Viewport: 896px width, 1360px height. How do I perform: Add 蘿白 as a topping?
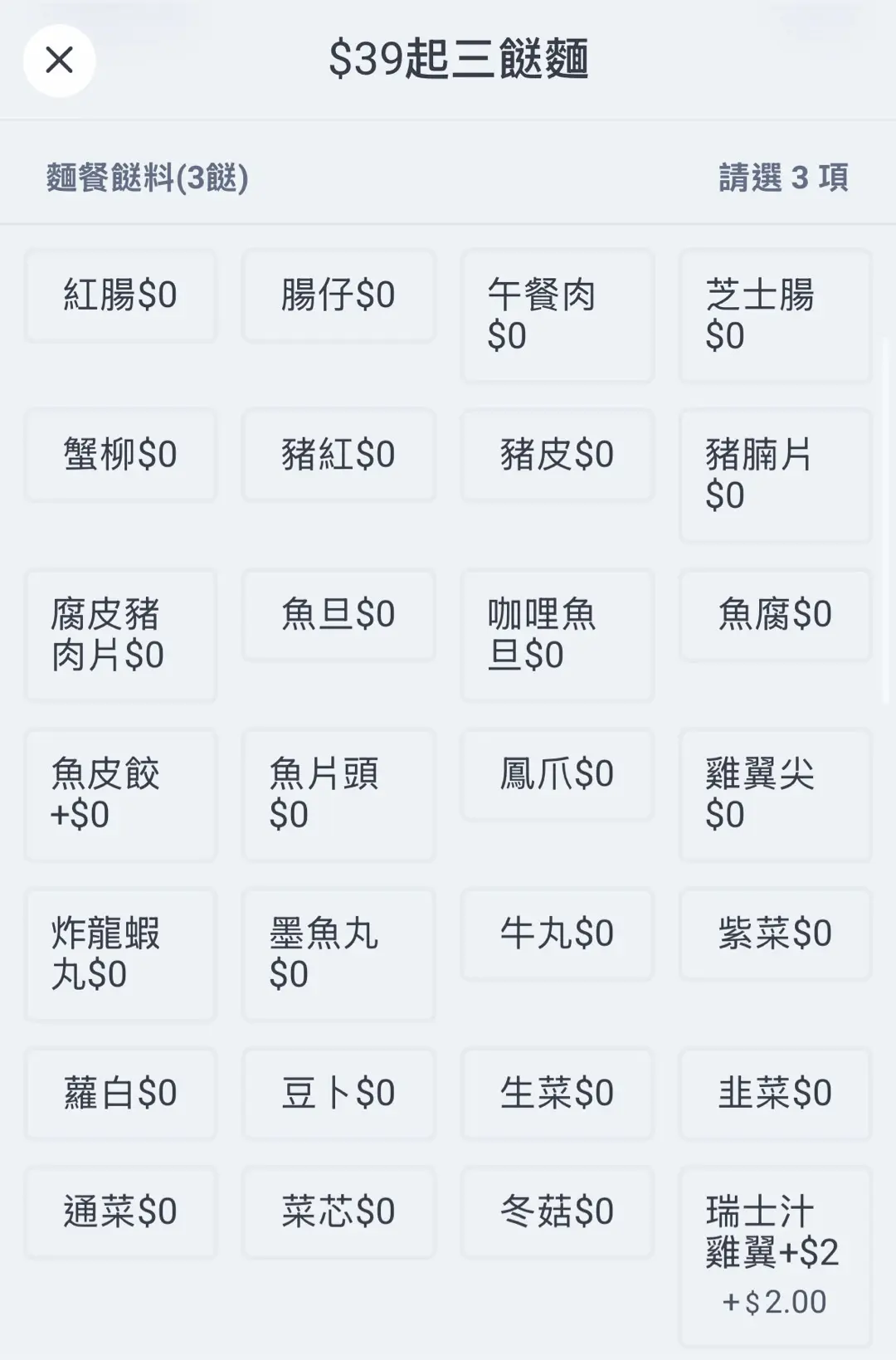point(121,1094)
